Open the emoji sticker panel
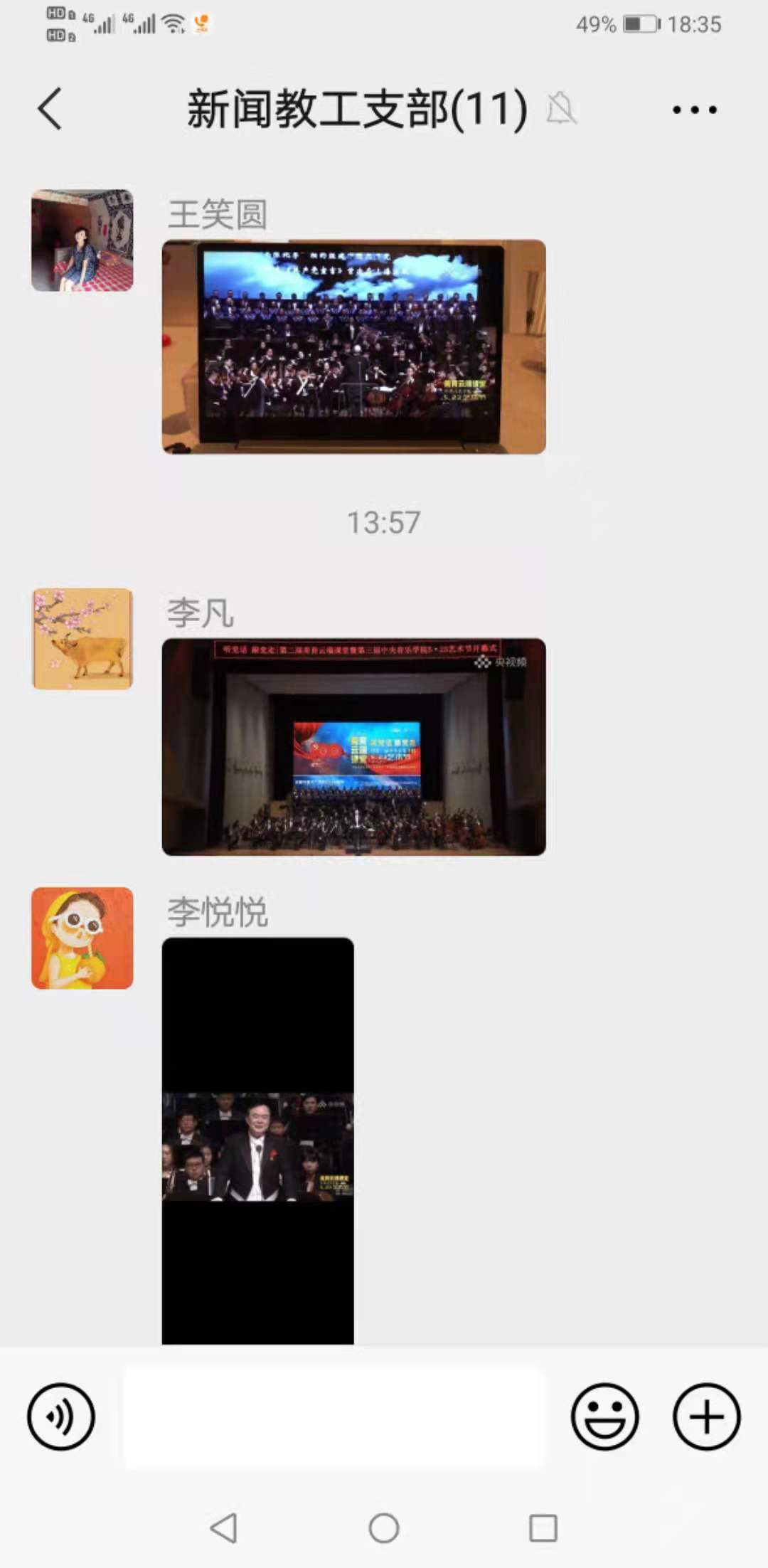The width and height of the screenshot is (768, 1568). 604,1416
